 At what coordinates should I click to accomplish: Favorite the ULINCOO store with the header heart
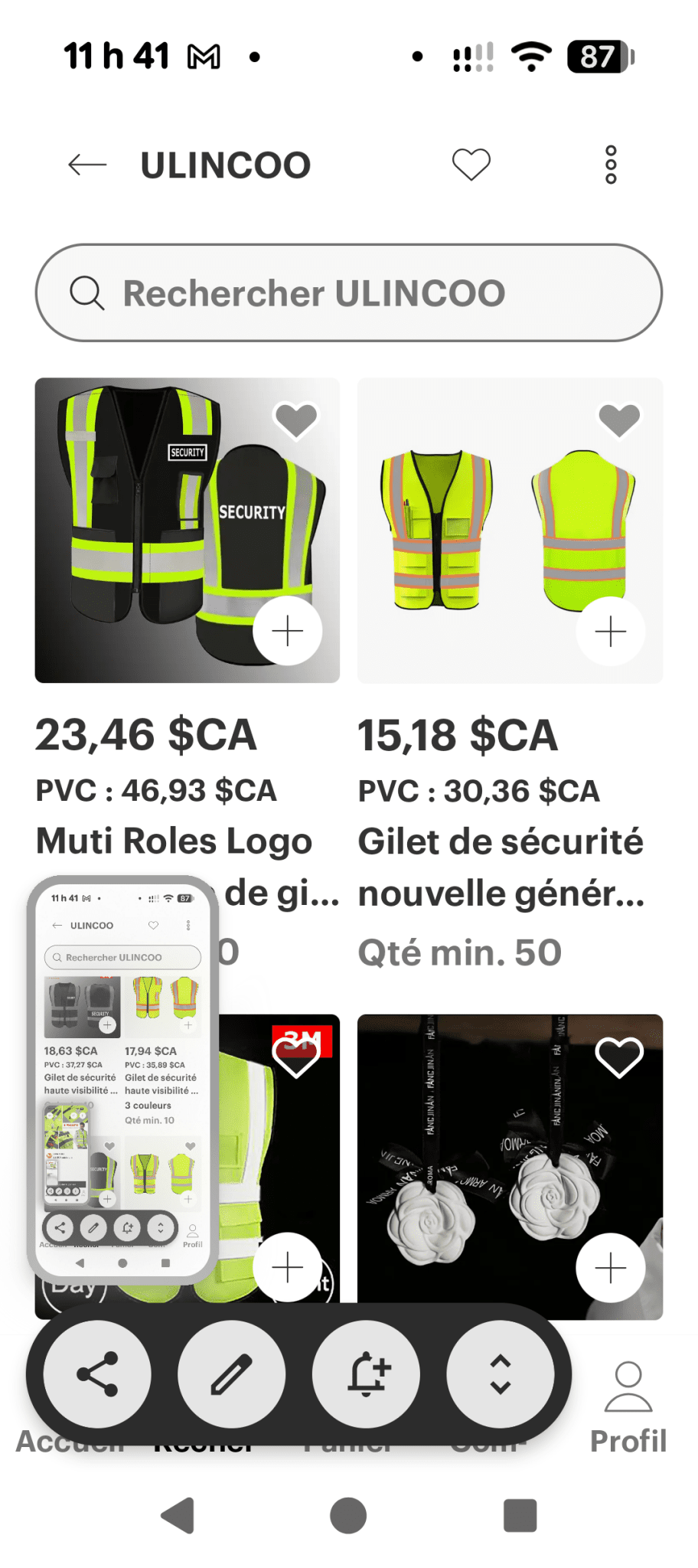click(471, 164)
